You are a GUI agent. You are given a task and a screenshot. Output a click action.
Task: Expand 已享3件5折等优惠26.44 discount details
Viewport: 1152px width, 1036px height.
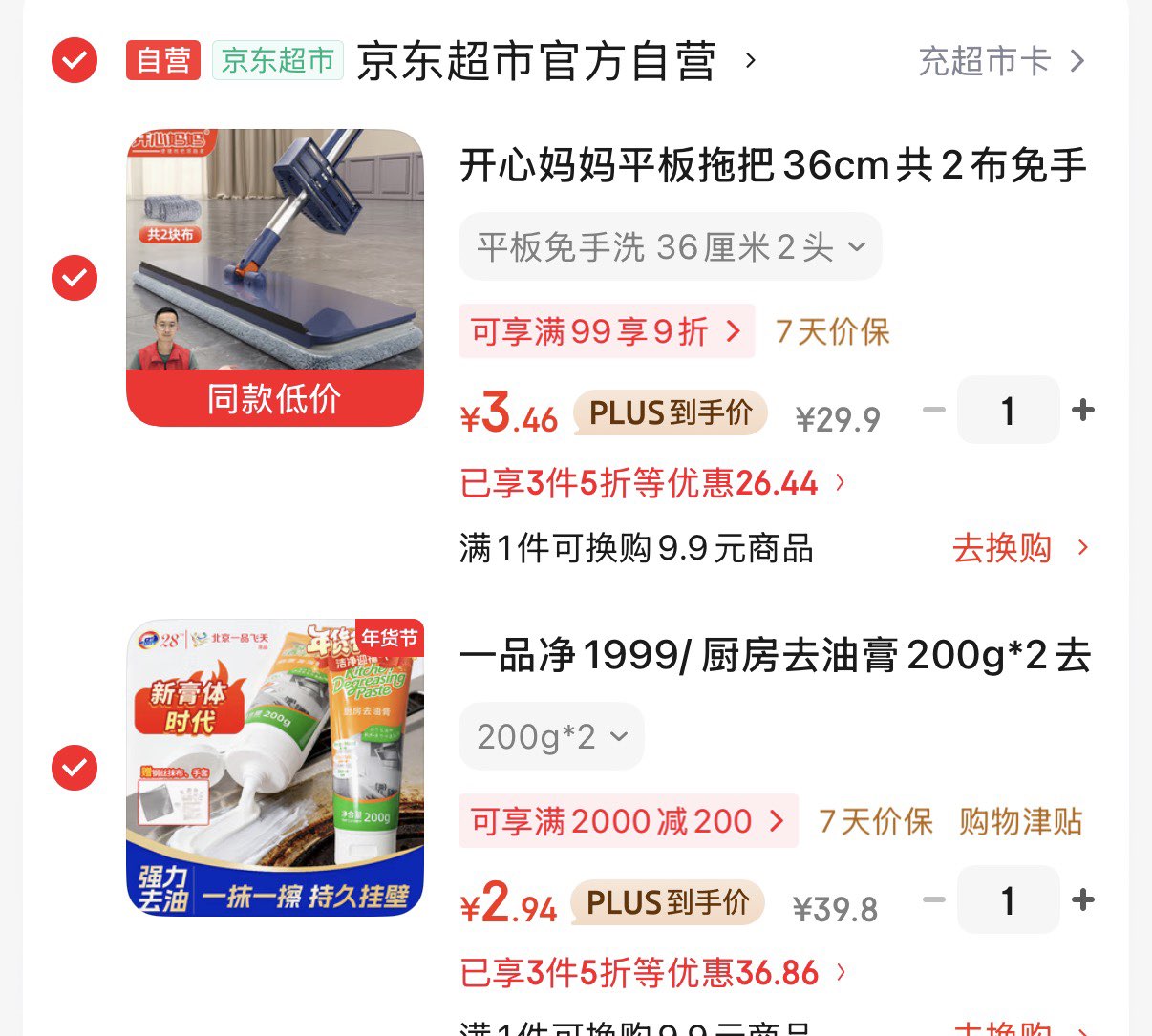(653, 483)
